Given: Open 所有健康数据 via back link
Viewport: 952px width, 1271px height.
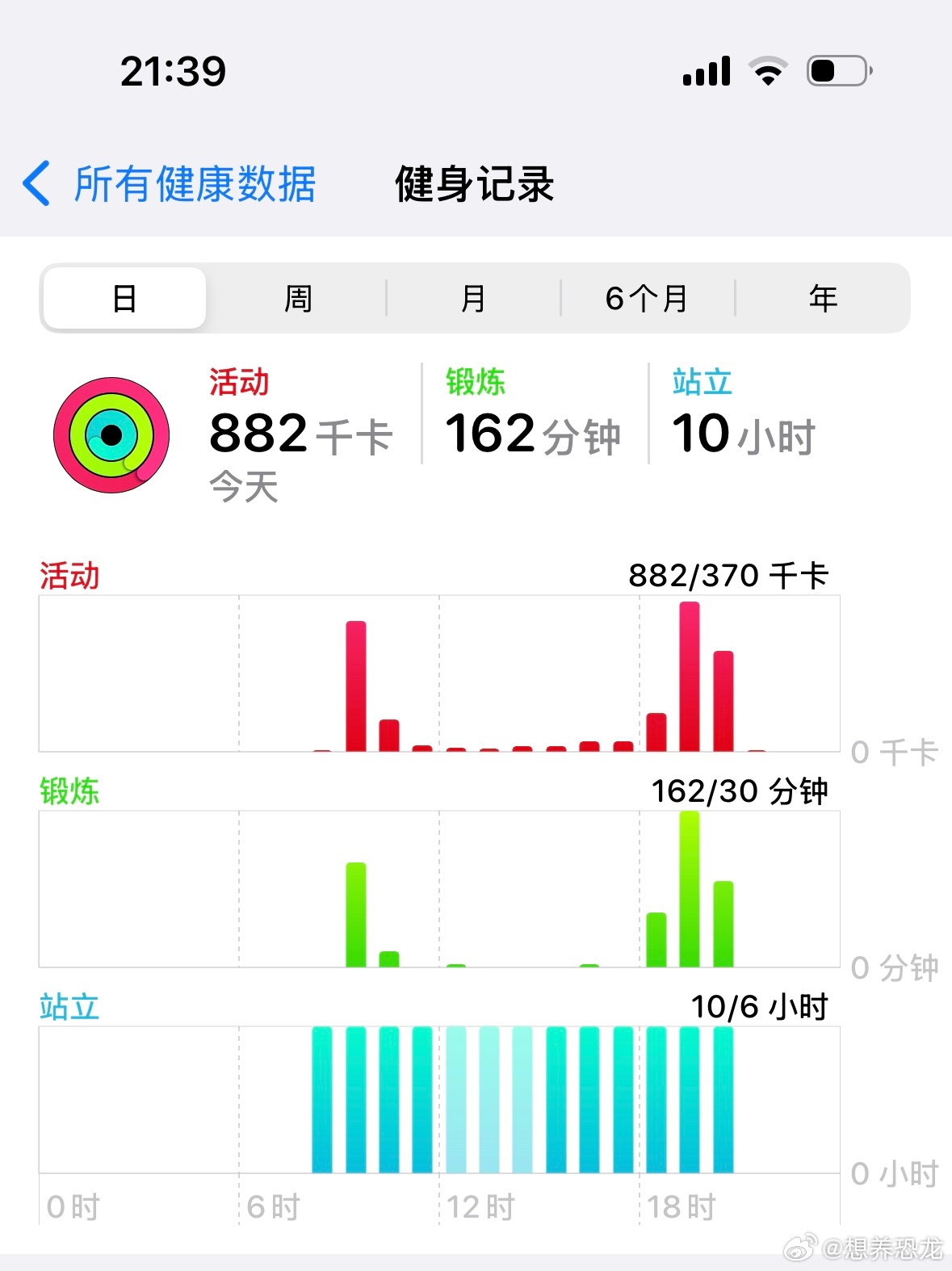Looking at the screenshot, I should (x=194, y=184).
